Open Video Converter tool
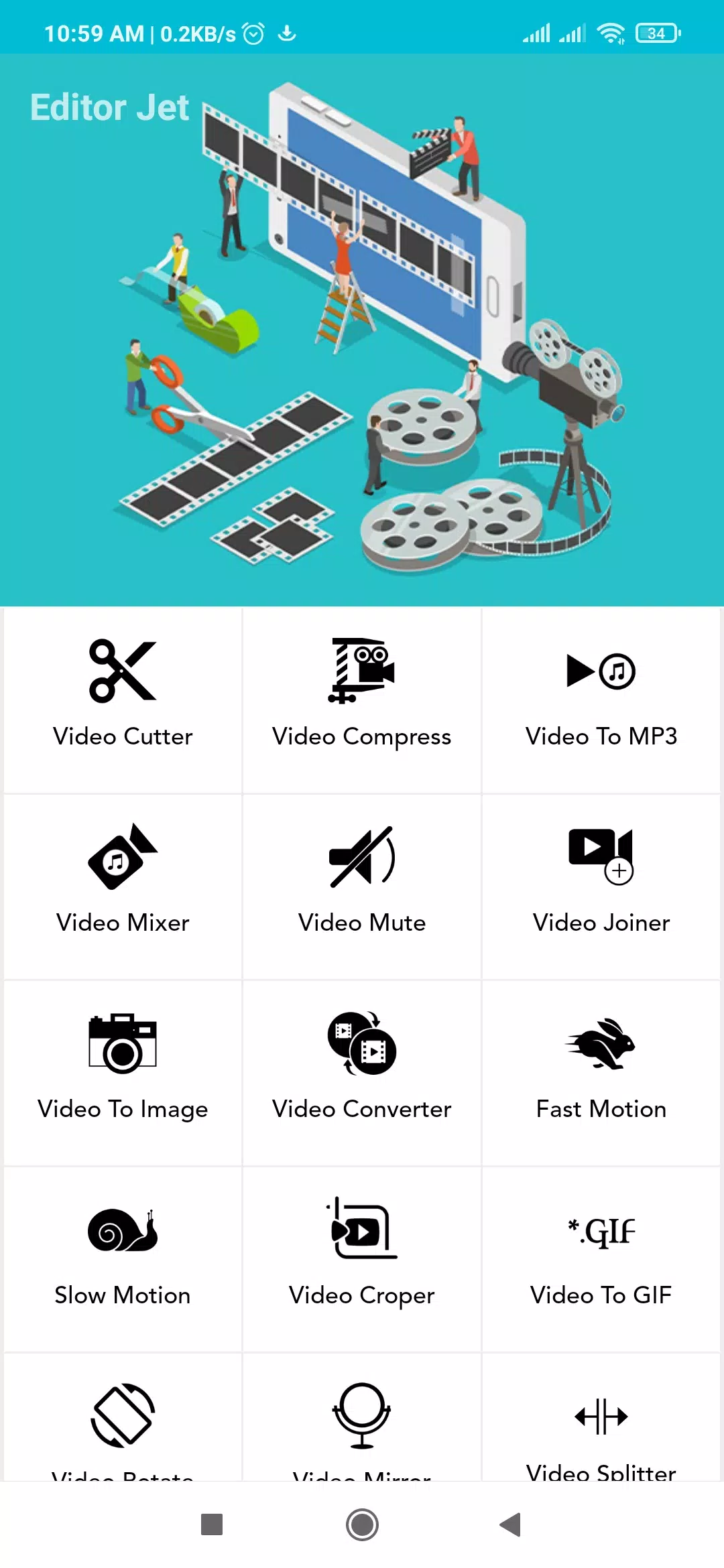This screenshot has height=1568, width=724. tap(361, 1071)
